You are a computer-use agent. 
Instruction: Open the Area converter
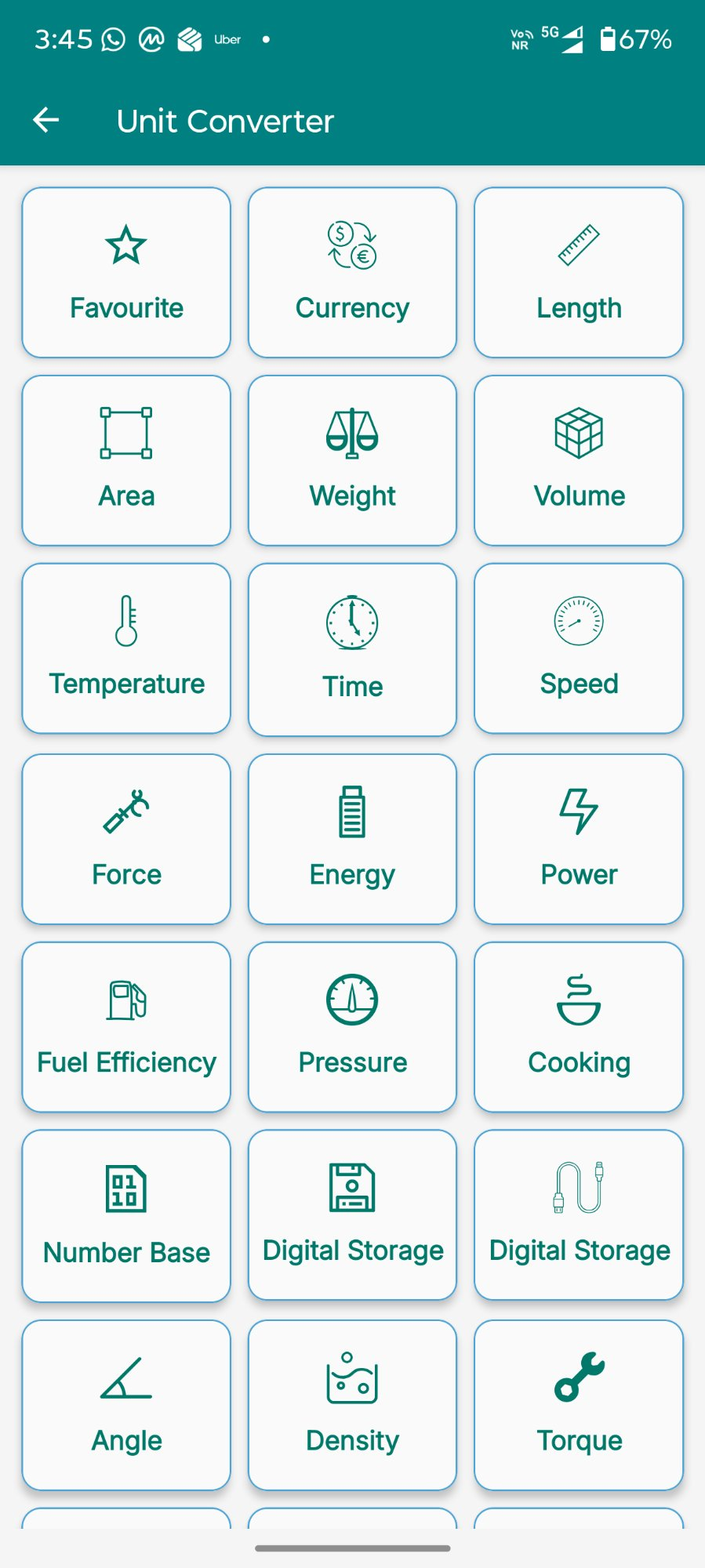click(125, 459)
